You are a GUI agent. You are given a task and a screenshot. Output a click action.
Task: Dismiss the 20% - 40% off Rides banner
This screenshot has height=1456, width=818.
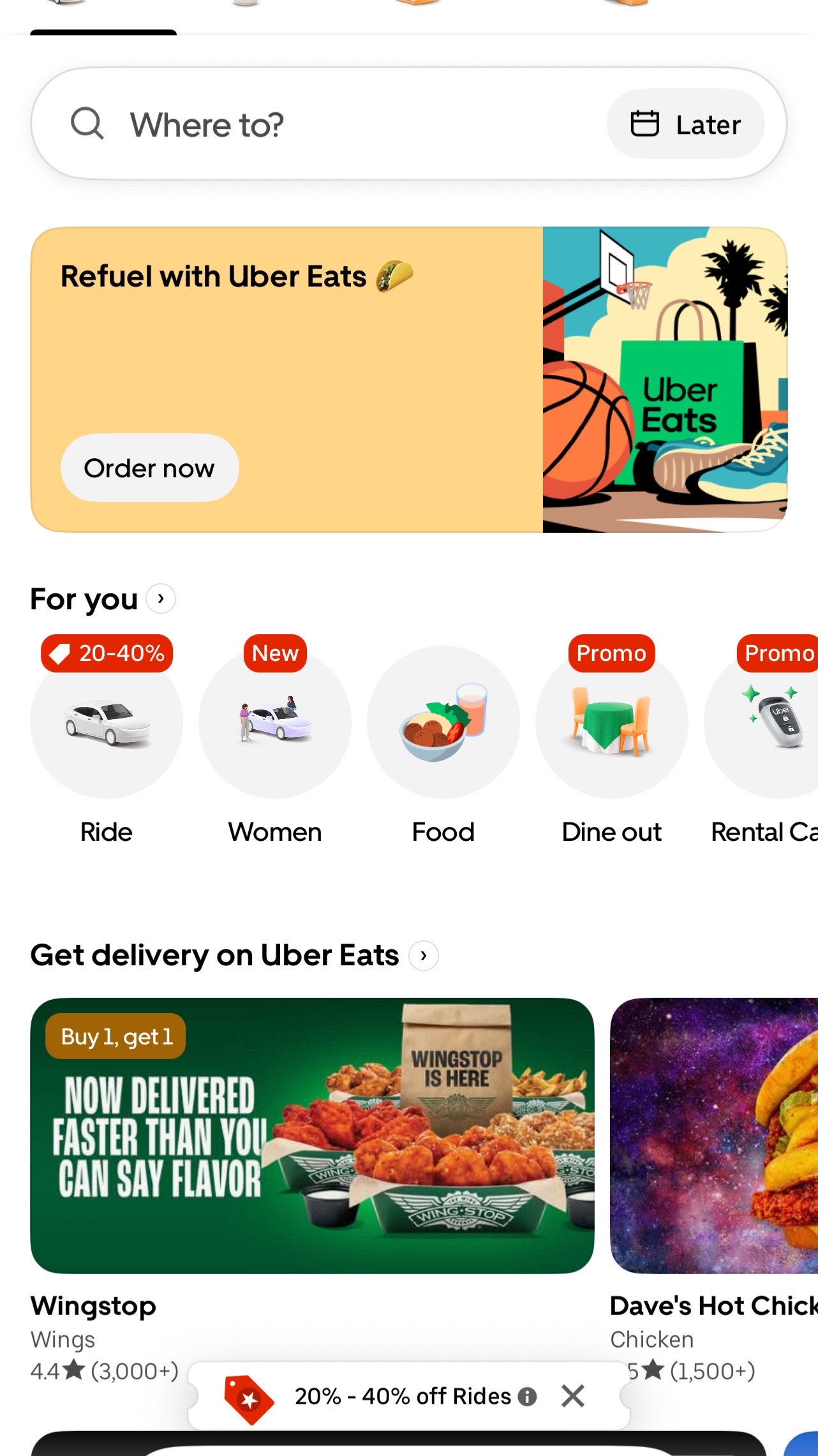click(x=573, y=1396)
